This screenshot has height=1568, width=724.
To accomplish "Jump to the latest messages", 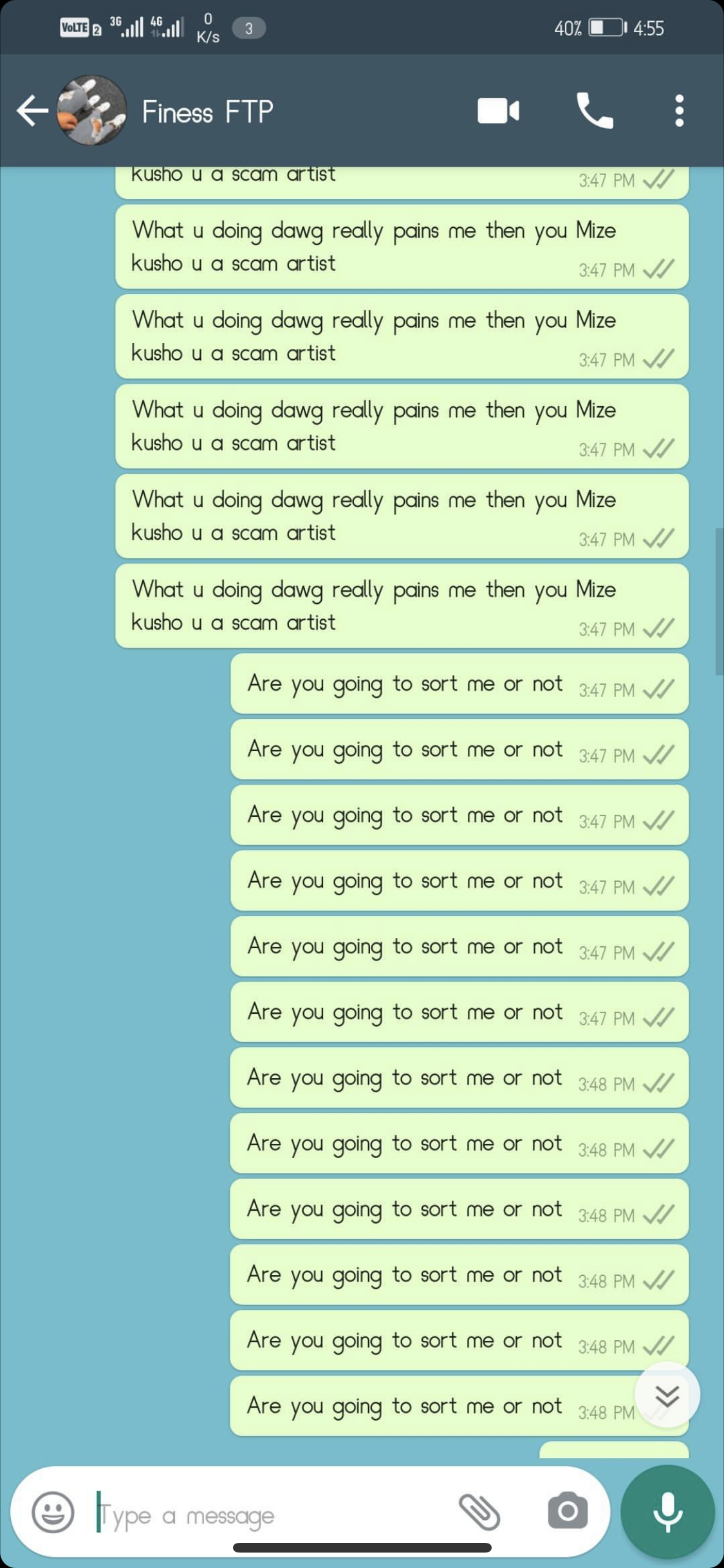I will tap(667, 1395).
